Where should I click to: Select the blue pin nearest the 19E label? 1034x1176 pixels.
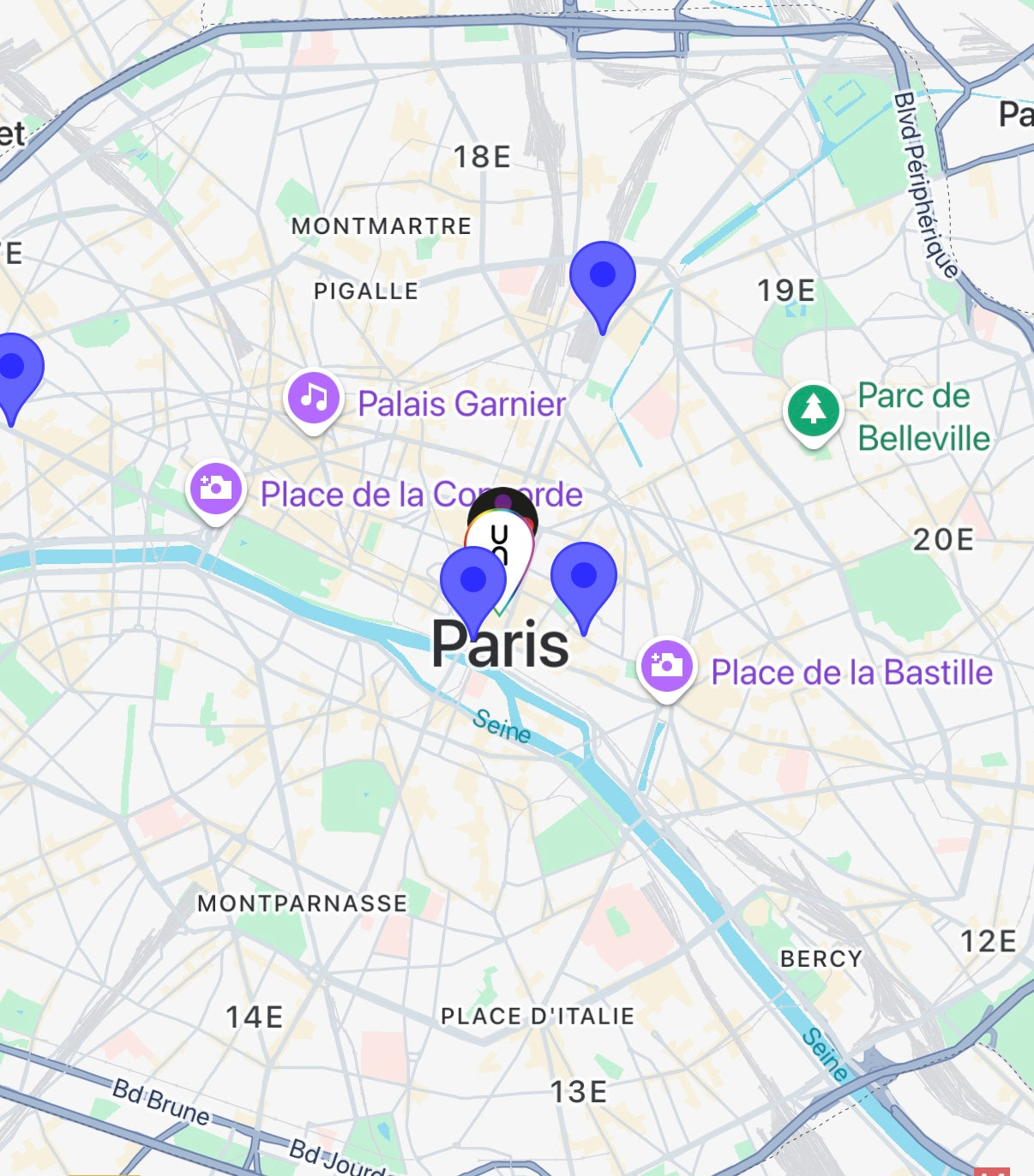pos(603,277)
